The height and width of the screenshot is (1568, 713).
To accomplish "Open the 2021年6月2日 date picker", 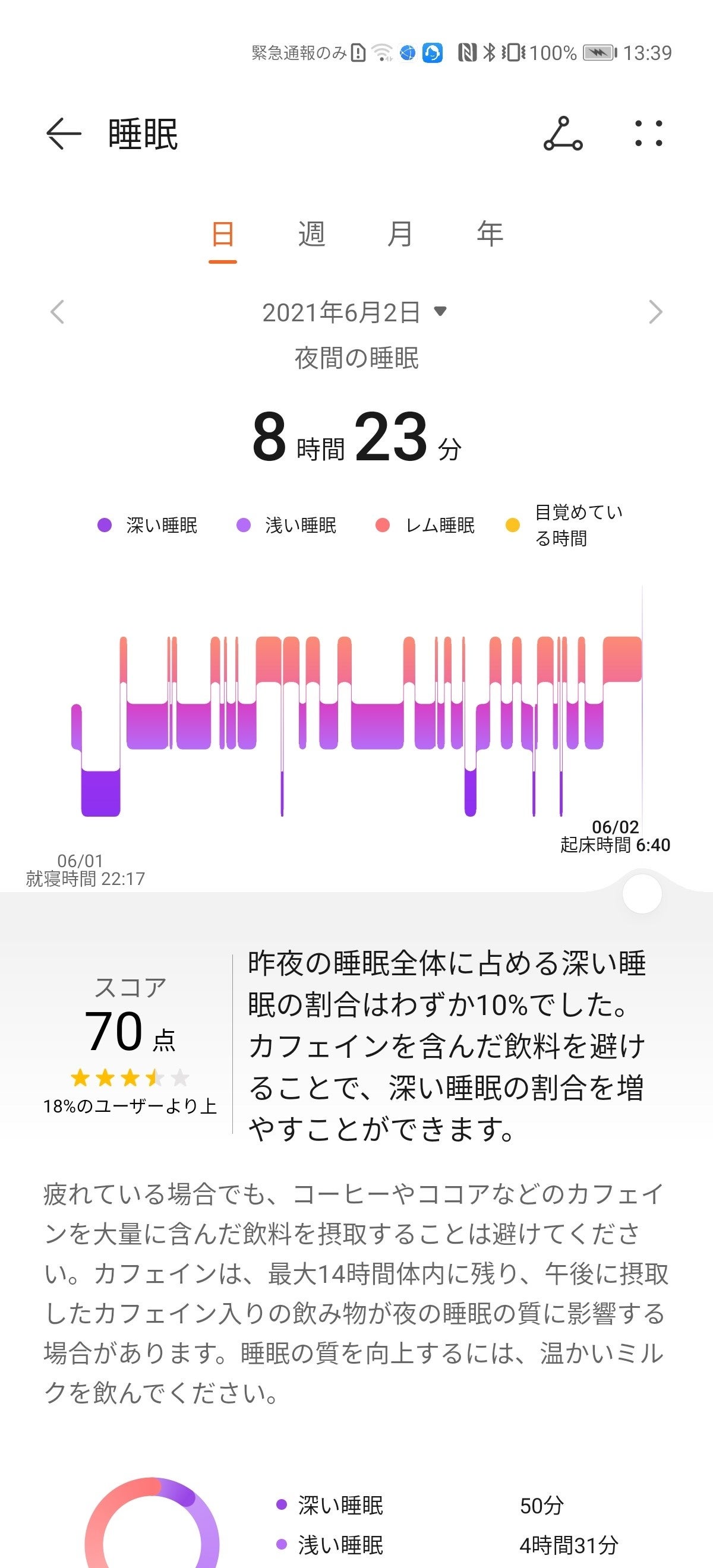I will click(x=354, y=312).
